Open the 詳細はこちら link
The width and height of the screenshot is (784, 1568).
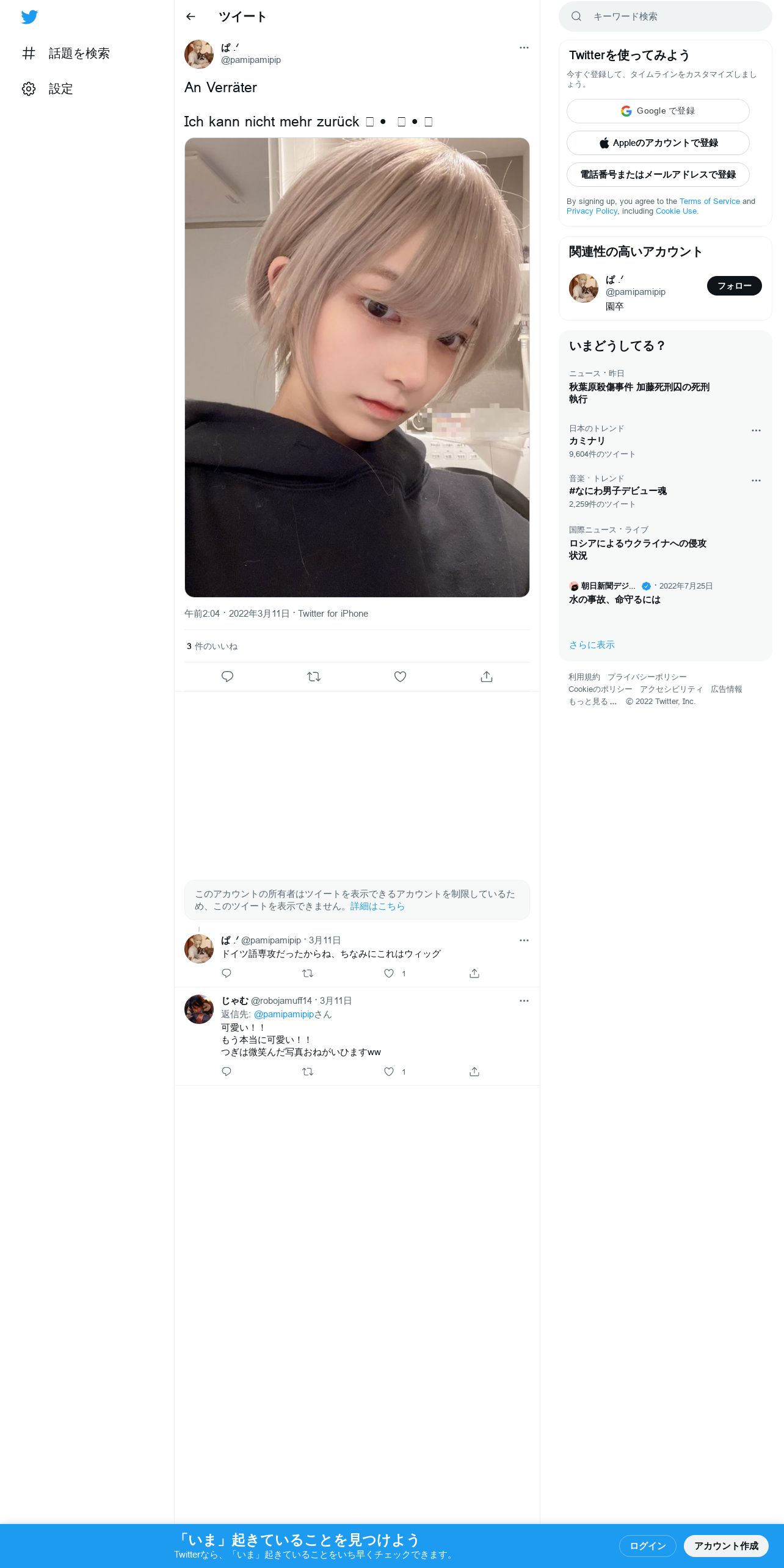377,906
